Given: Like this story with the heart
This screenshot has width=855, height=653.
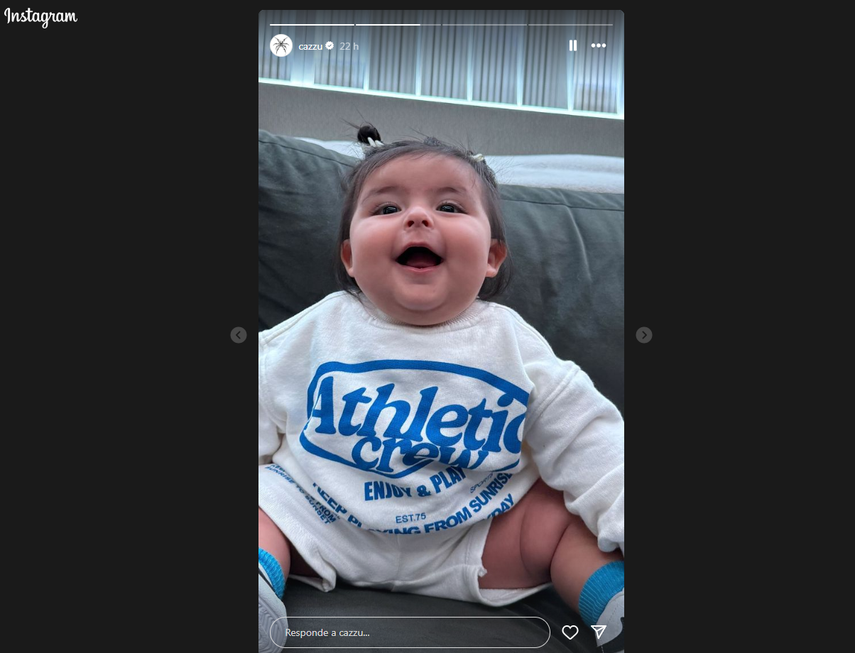Looking at the screenshot, I should 570,632.
